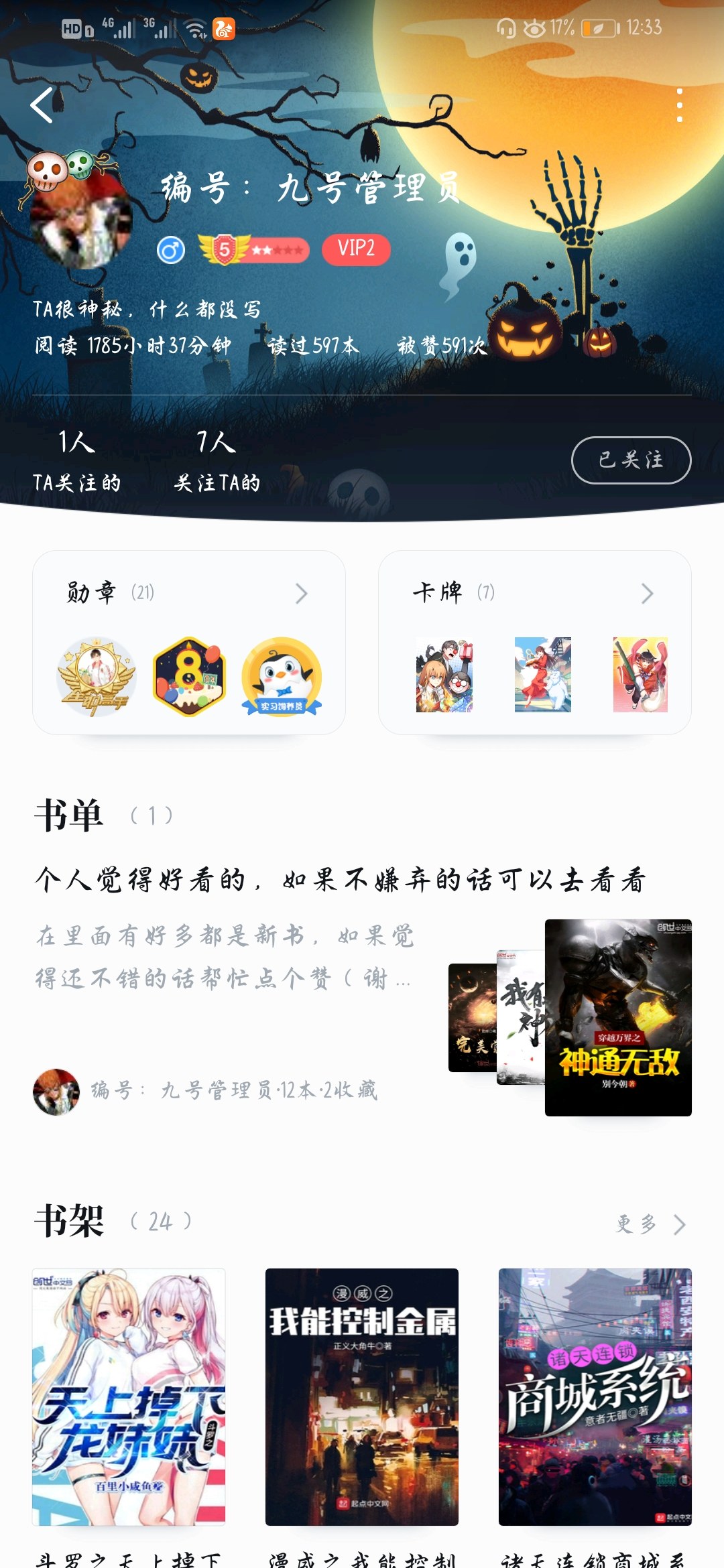View the 1人 TA关注的 list

tap(77, 460)
